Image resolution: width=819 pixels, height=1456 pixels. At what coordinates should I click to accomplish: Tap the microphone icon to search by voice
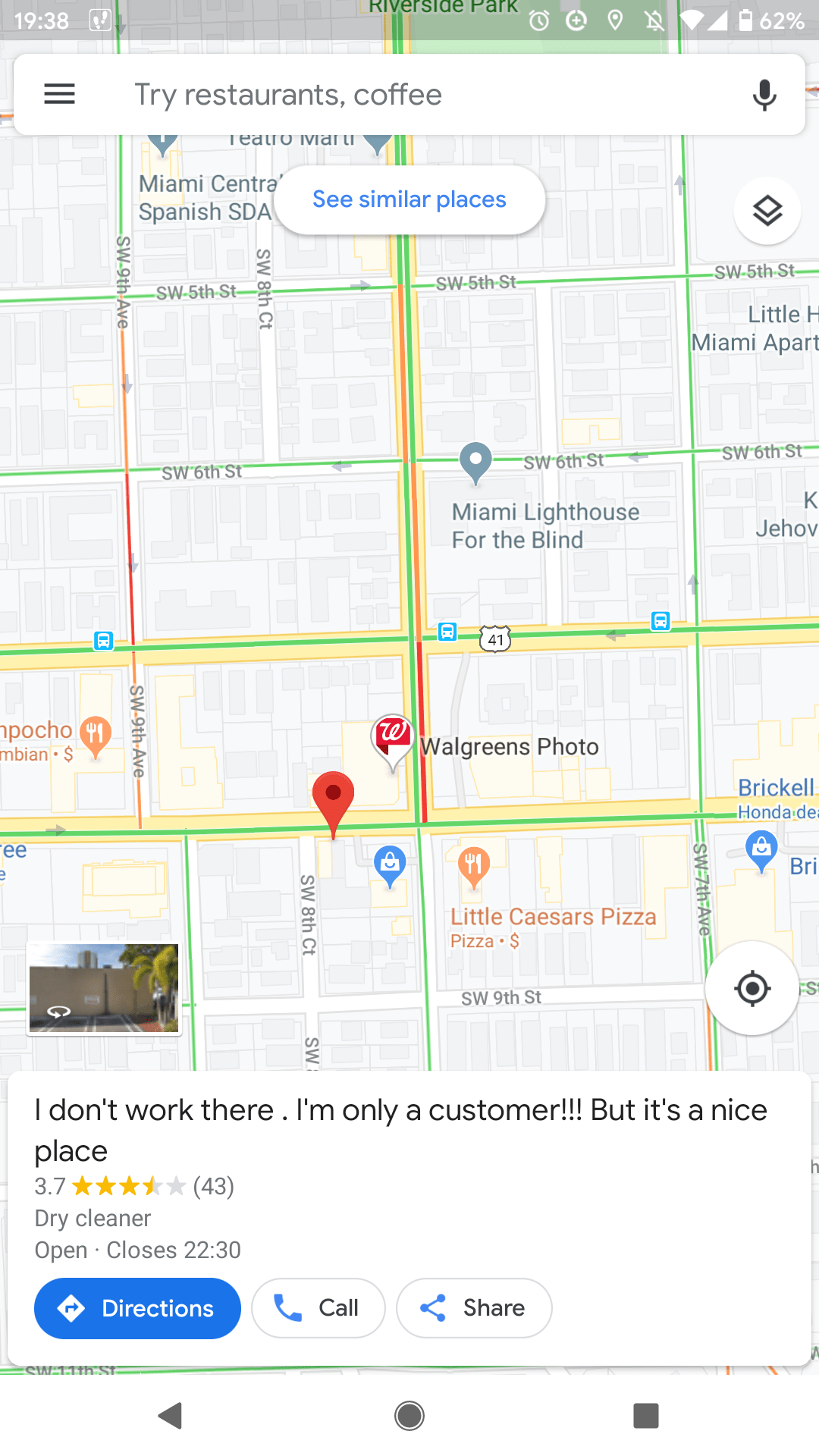tap(763, 94)
